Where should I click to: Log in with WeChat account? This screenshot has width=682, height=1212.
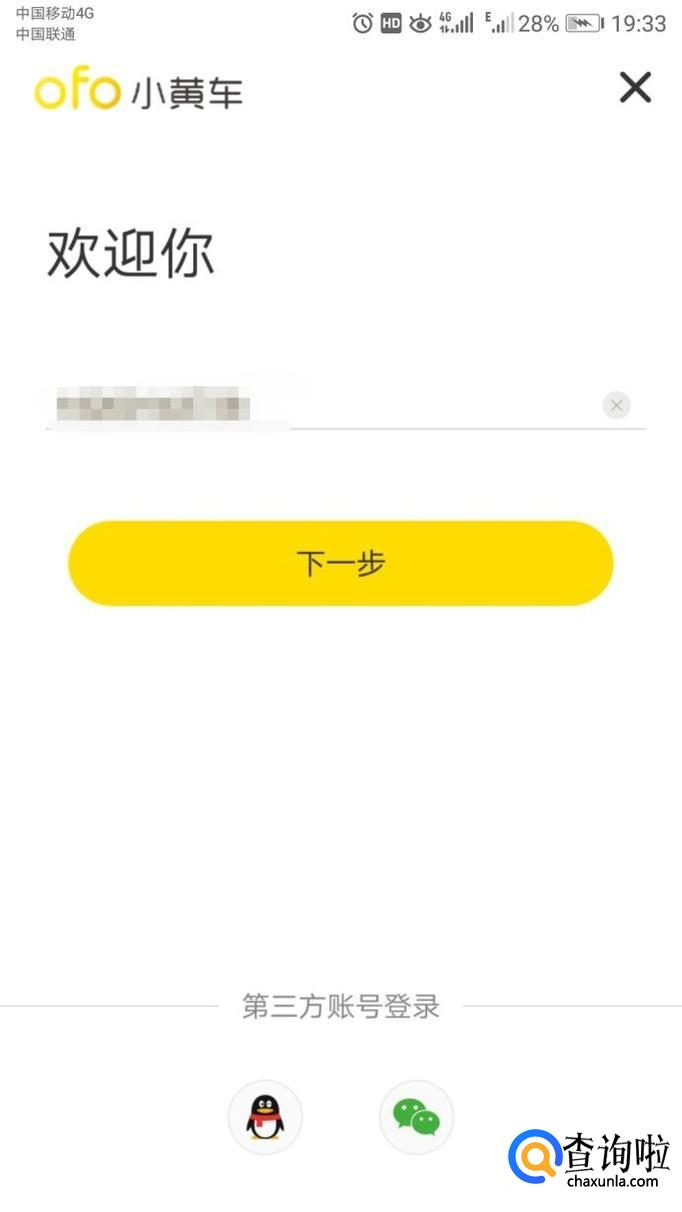pyautogui.click(x=416, y=1117)
